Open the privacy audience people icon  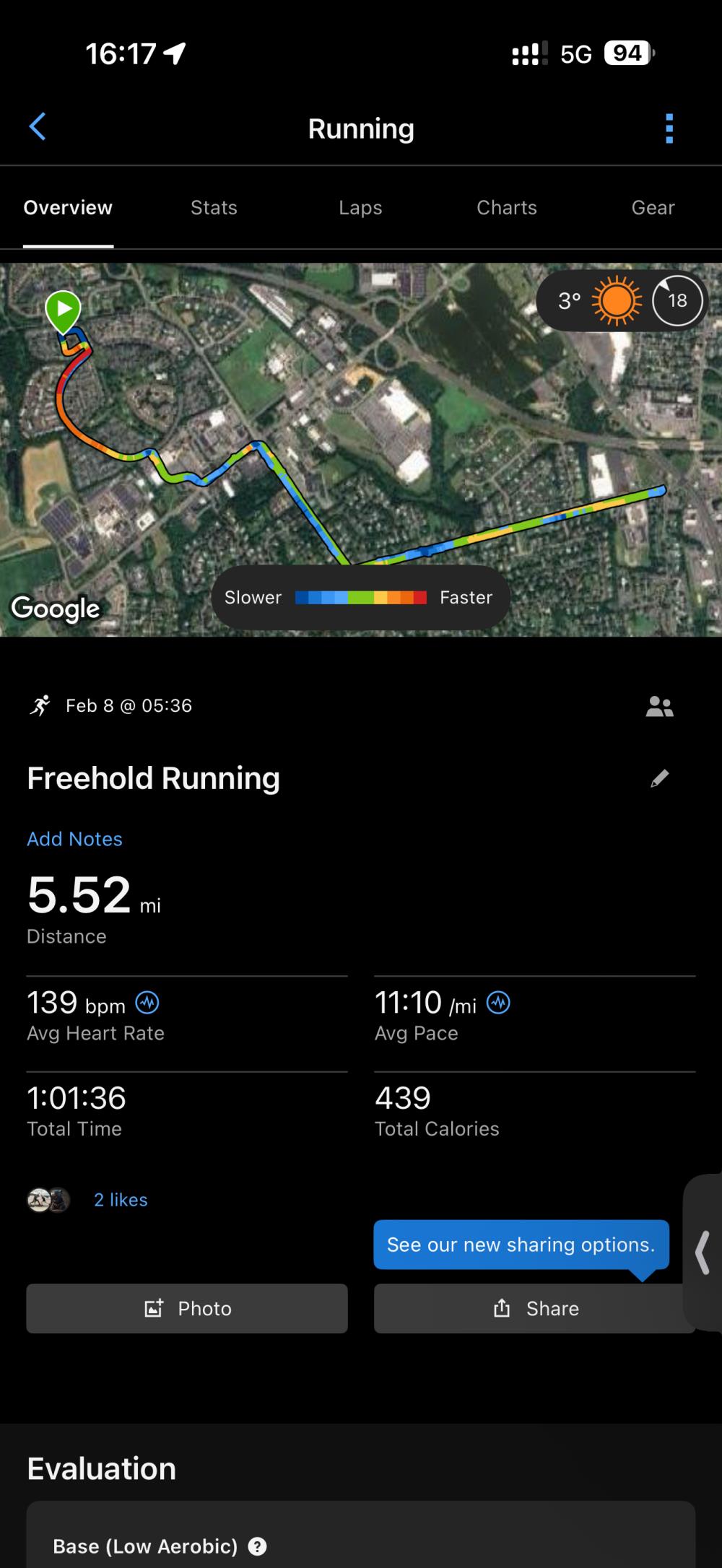(659, 706)
